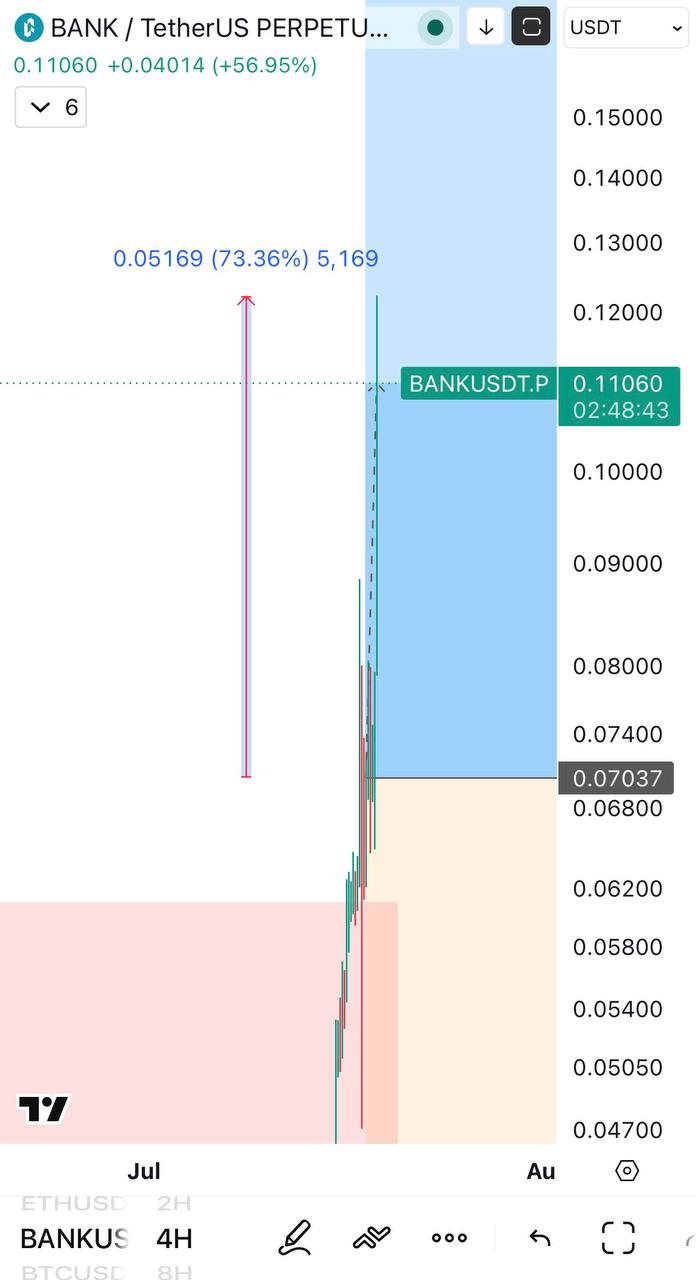Screen dimensions: 696x1280
Task: Open the USDT currency dropdown
Action: (626, 28)
